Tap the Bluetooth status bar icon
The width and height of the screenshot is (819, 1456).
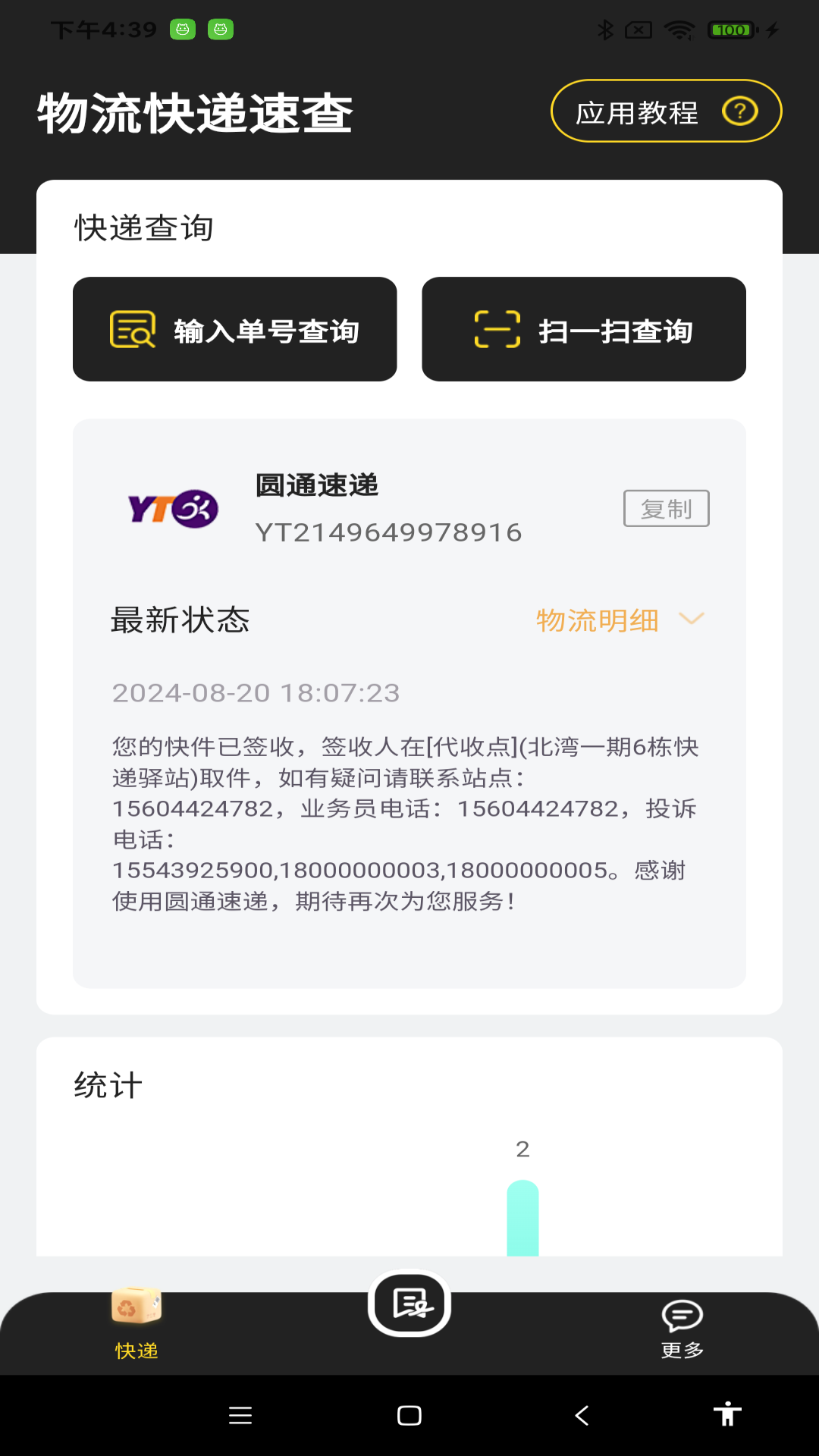click(607, 30)
